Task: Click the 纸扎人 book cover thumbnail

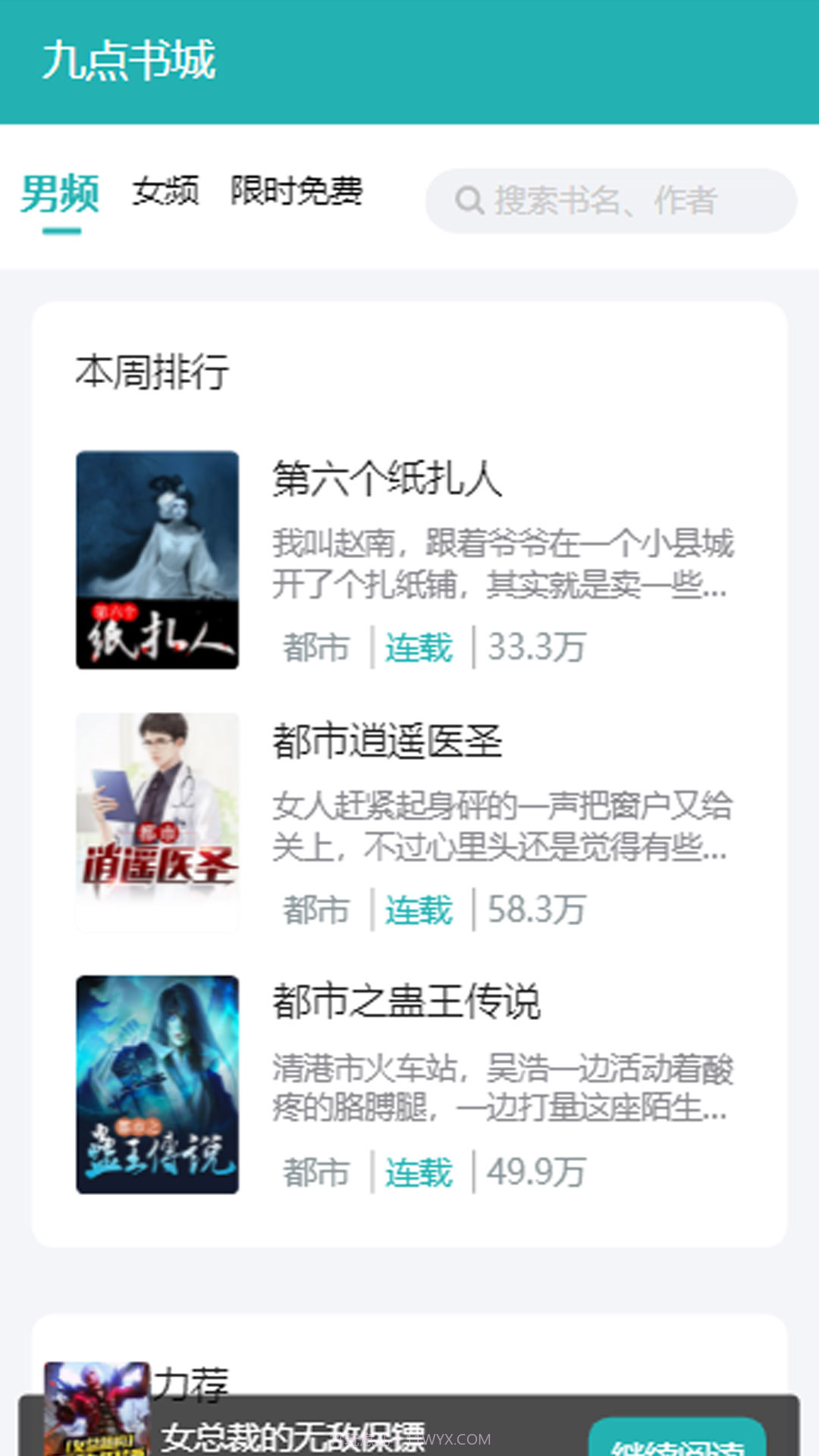Action: (156, 560)
